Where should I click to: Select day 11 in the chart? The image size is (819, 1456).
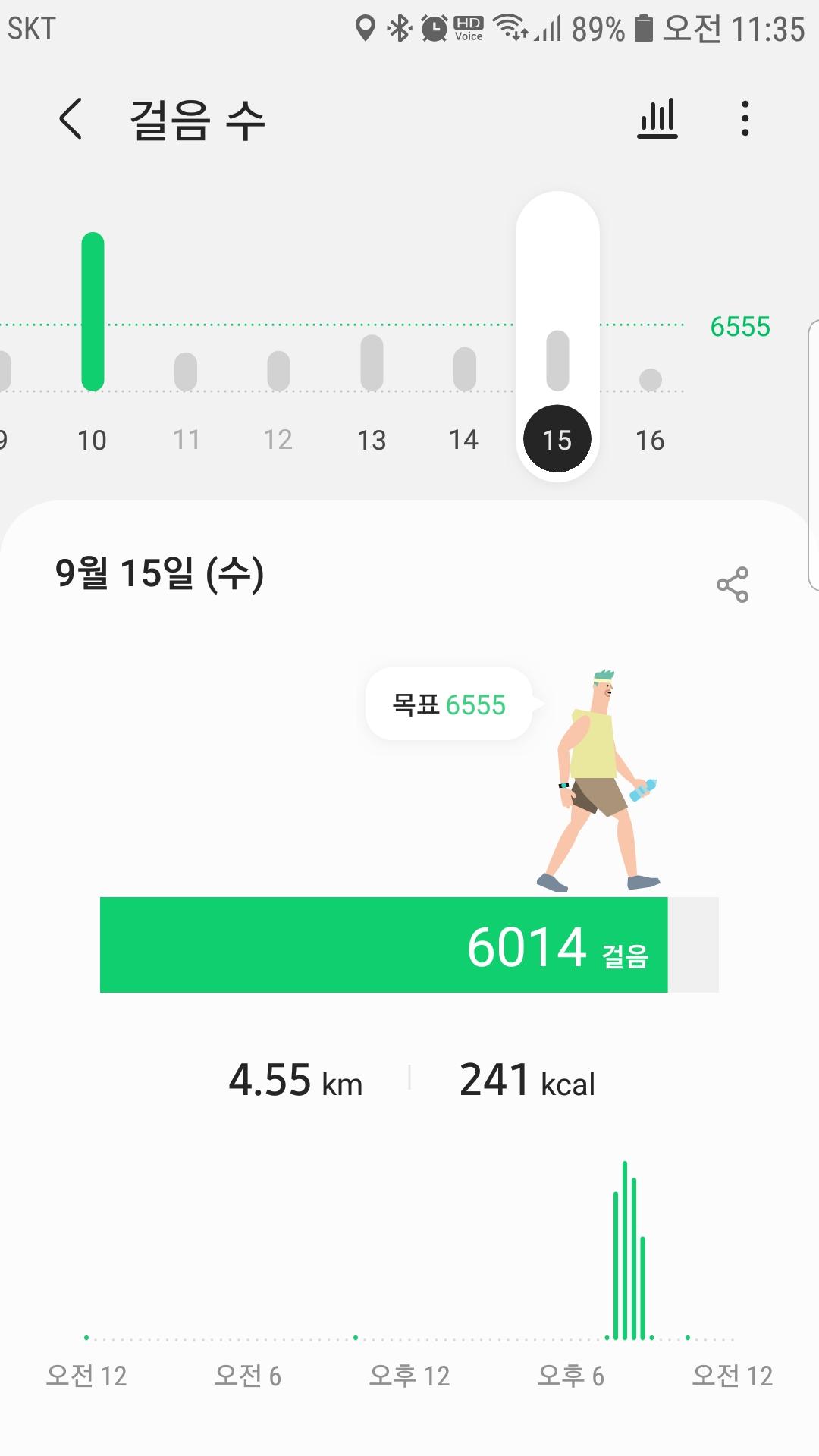186,439
